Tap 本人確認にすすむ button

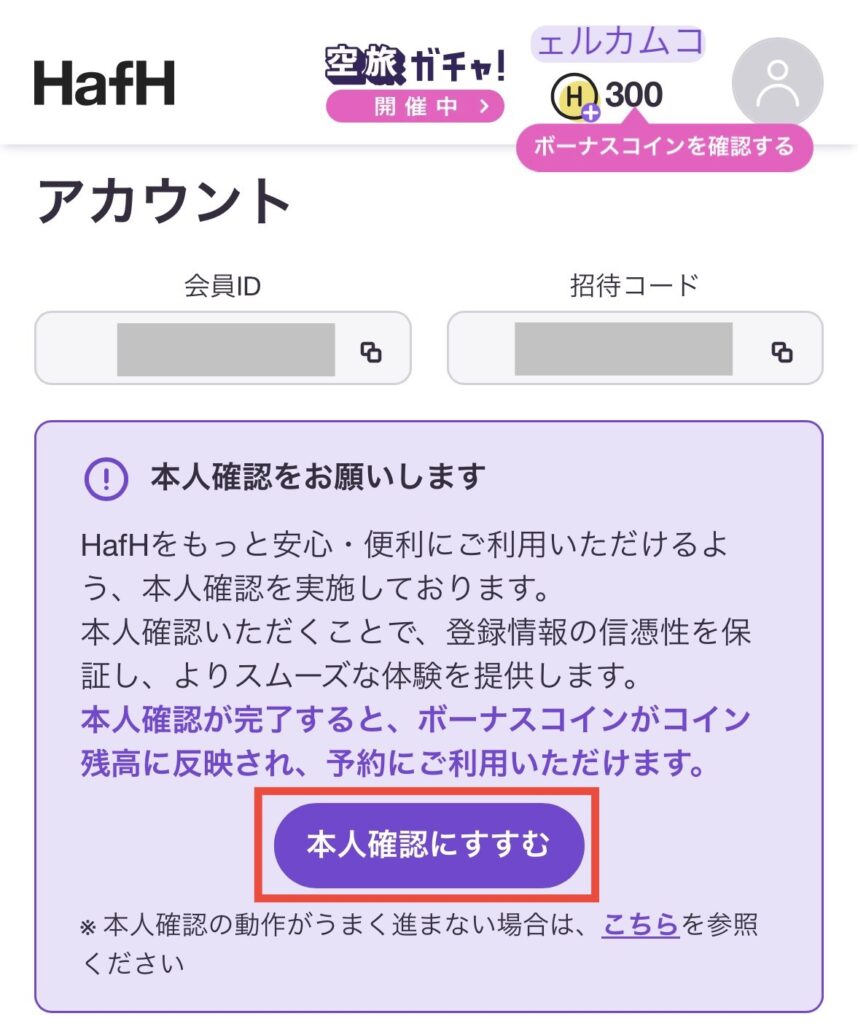(428, 845)
